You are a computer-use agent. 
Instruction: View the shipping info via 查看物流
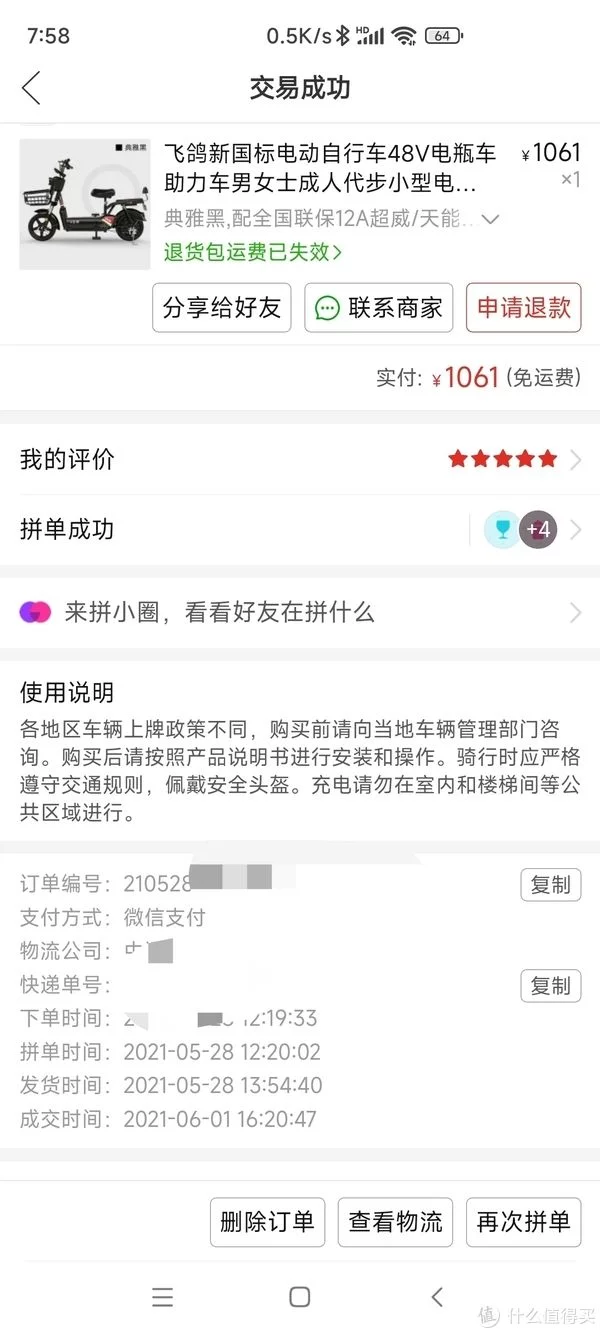[x=395, y=1222]
